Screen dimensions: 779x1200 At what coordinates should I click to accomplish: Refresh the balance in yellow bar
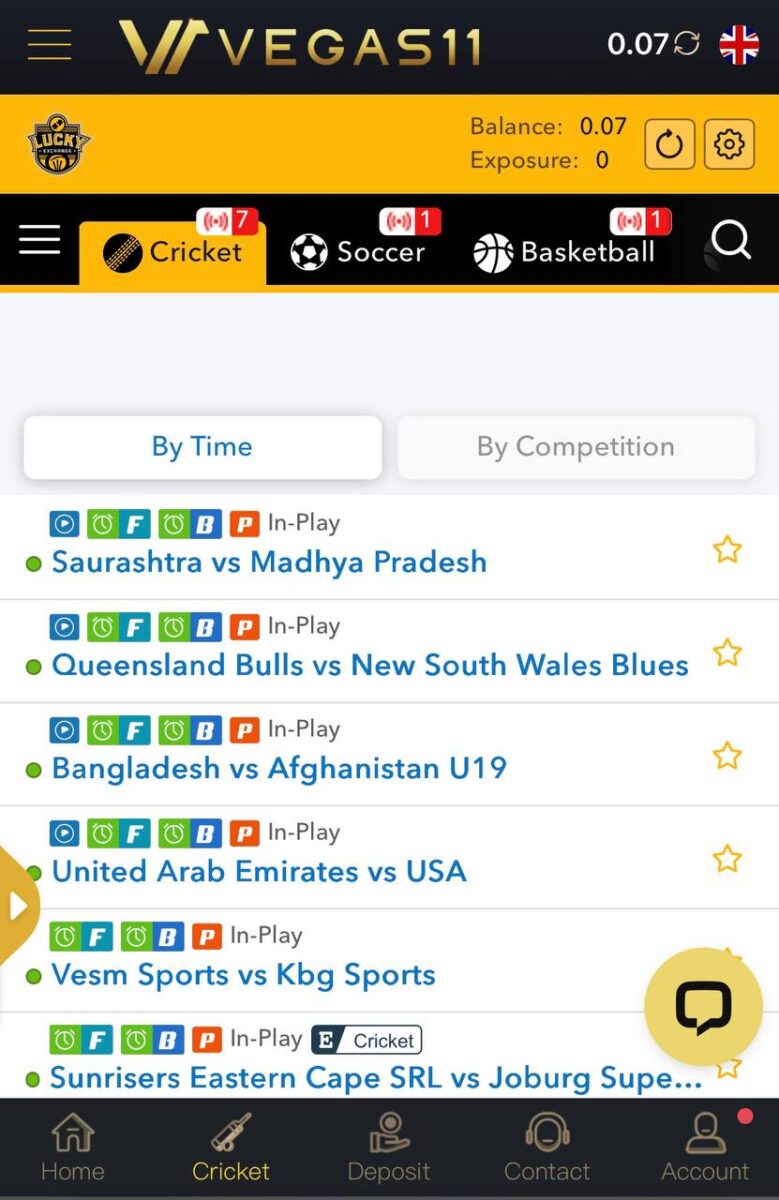pyautogui.click(x=669, y=145)
